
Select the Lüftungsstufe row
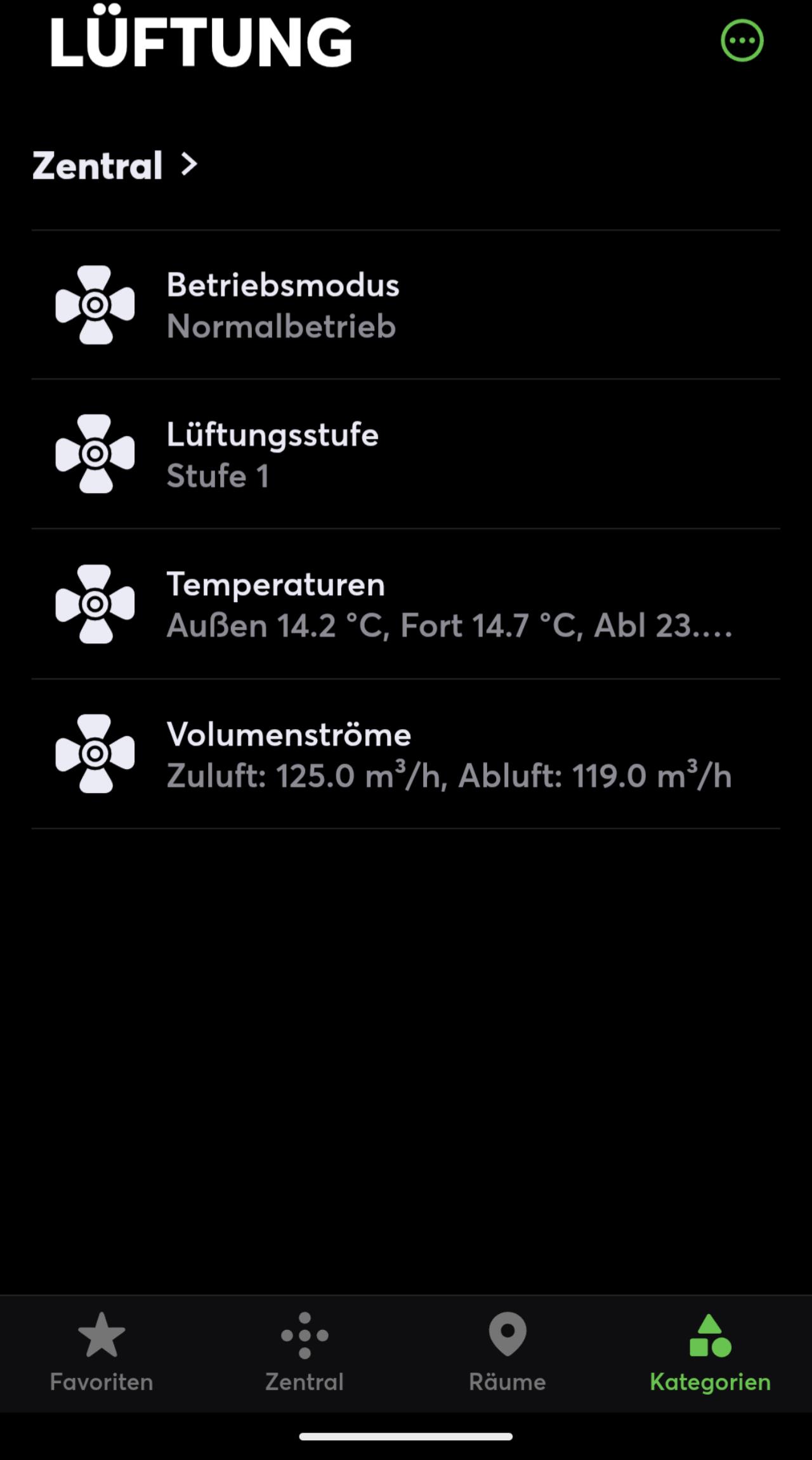pyautogui.click(x=406, y=454)
